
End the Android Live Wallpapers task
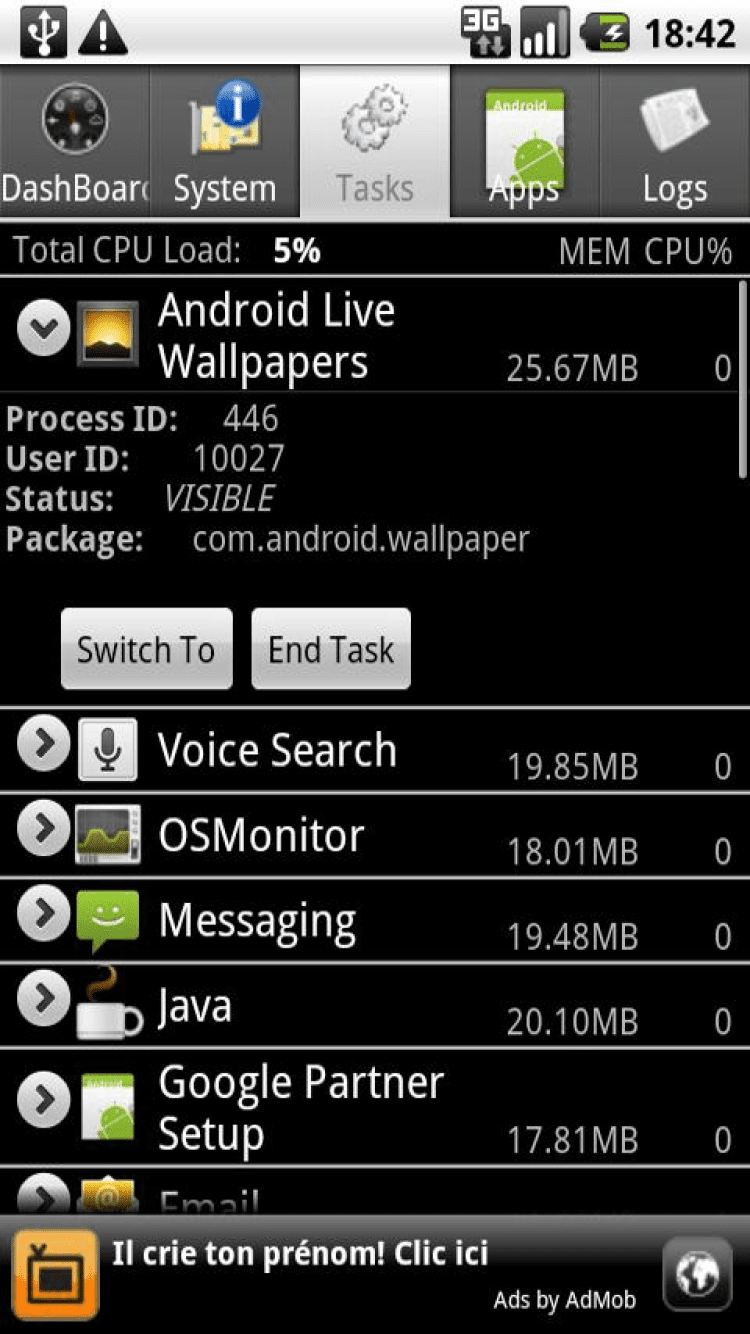(x=331, y=650)
